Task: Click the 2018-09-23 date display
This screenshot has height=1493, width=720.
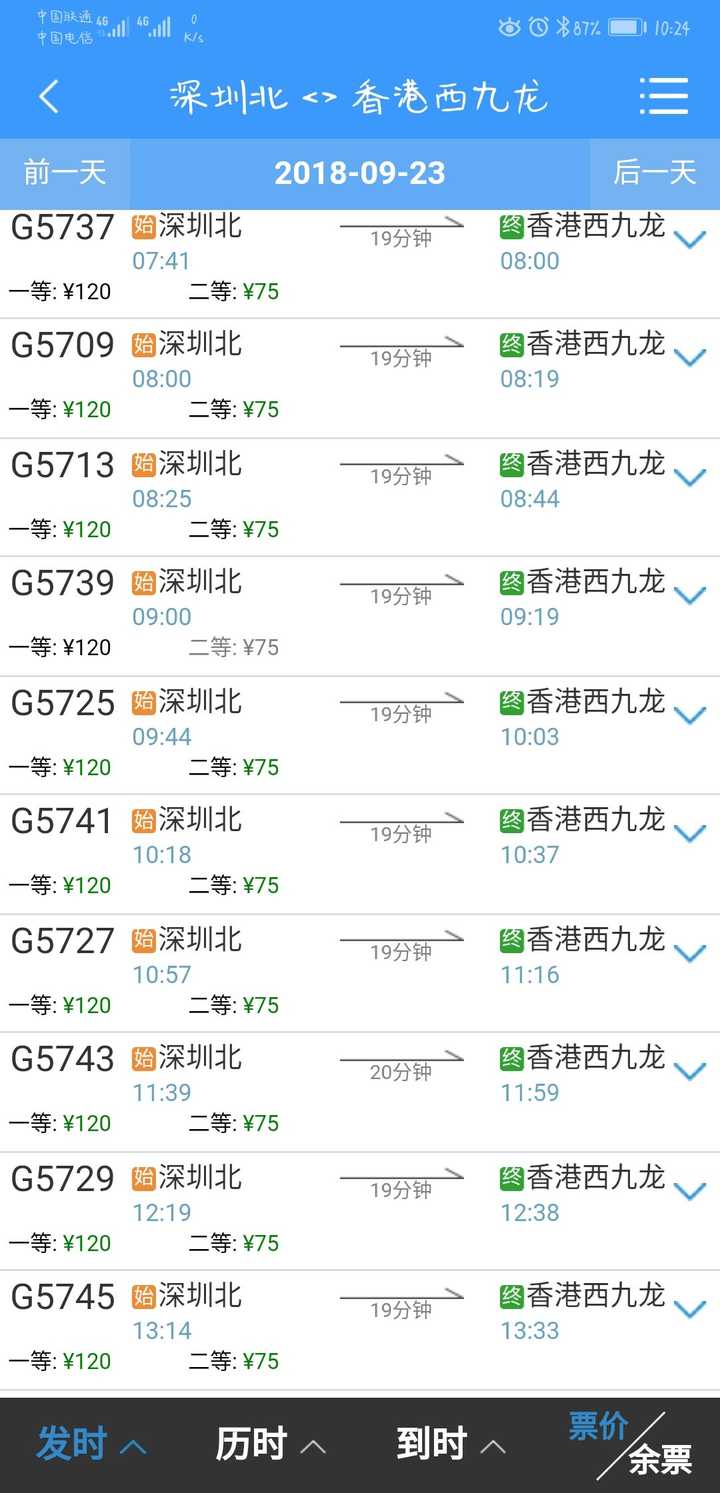Action: 360,172
